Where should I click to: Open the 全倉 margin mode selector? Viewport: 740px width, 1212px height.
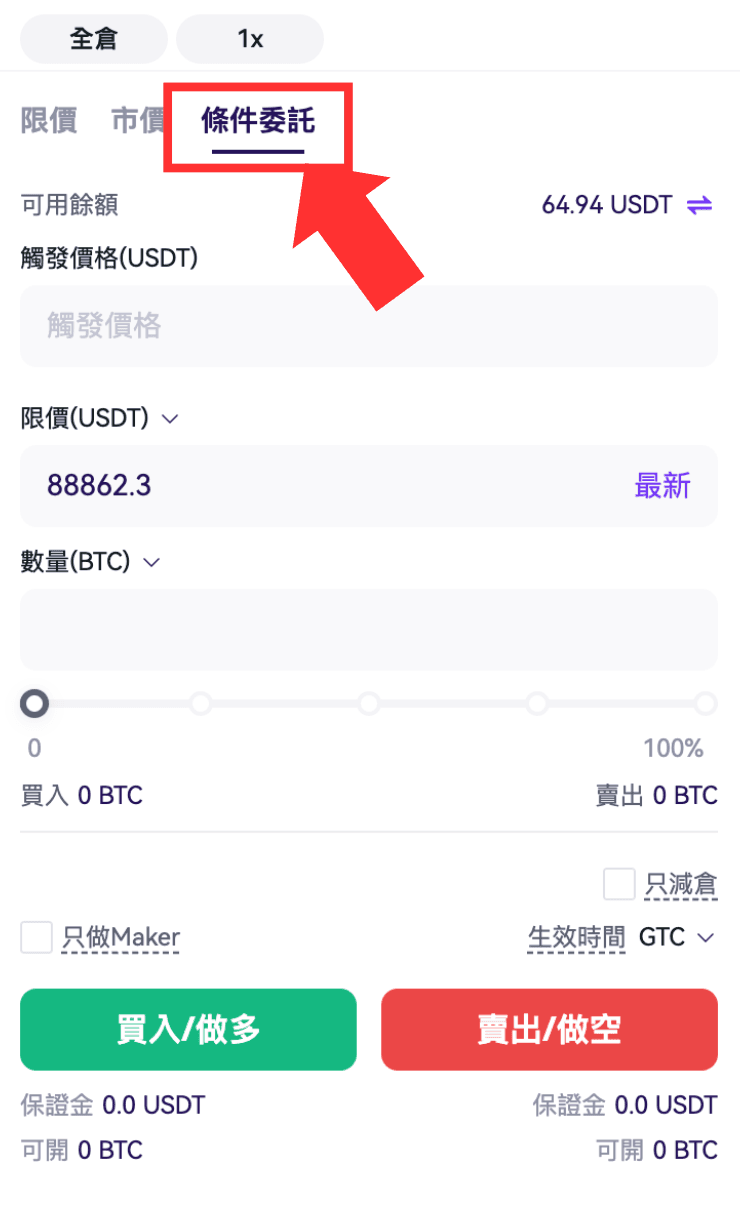tap(93, 39)
